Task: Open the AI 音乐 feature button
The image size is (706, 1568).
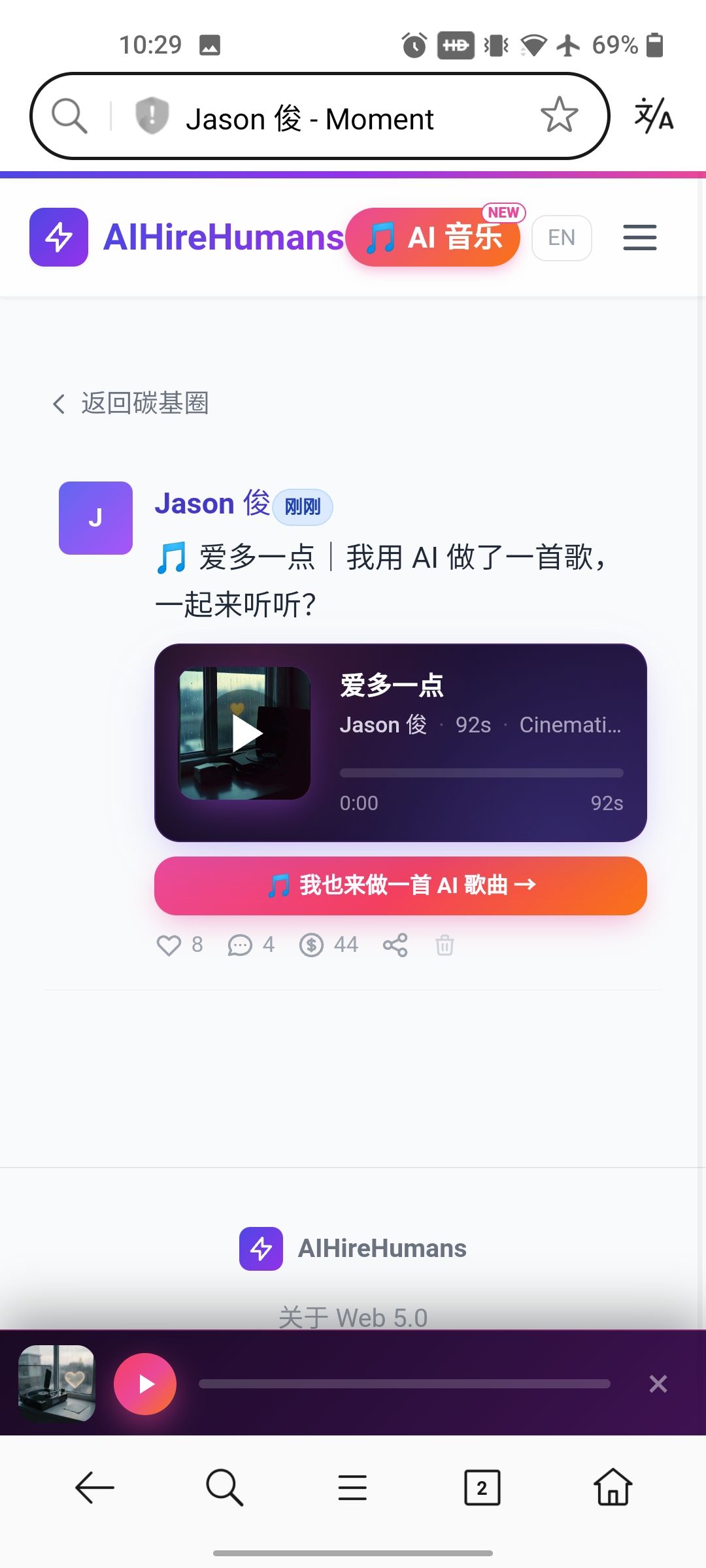Action: coord(433,237)
